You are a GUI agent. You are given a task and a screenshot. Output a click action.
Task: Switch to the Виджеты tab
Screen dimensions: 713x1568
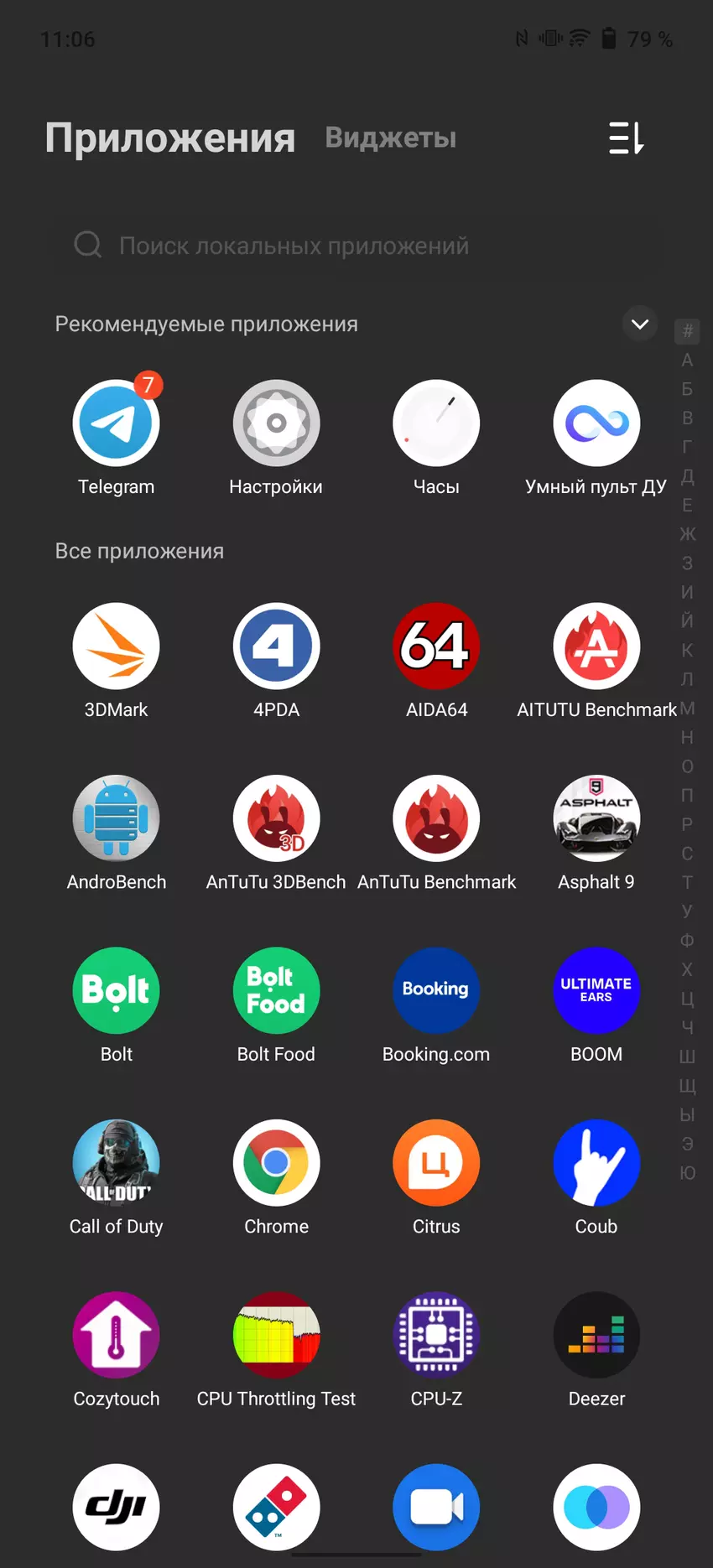pyautogui.click(x=390, y=138)
